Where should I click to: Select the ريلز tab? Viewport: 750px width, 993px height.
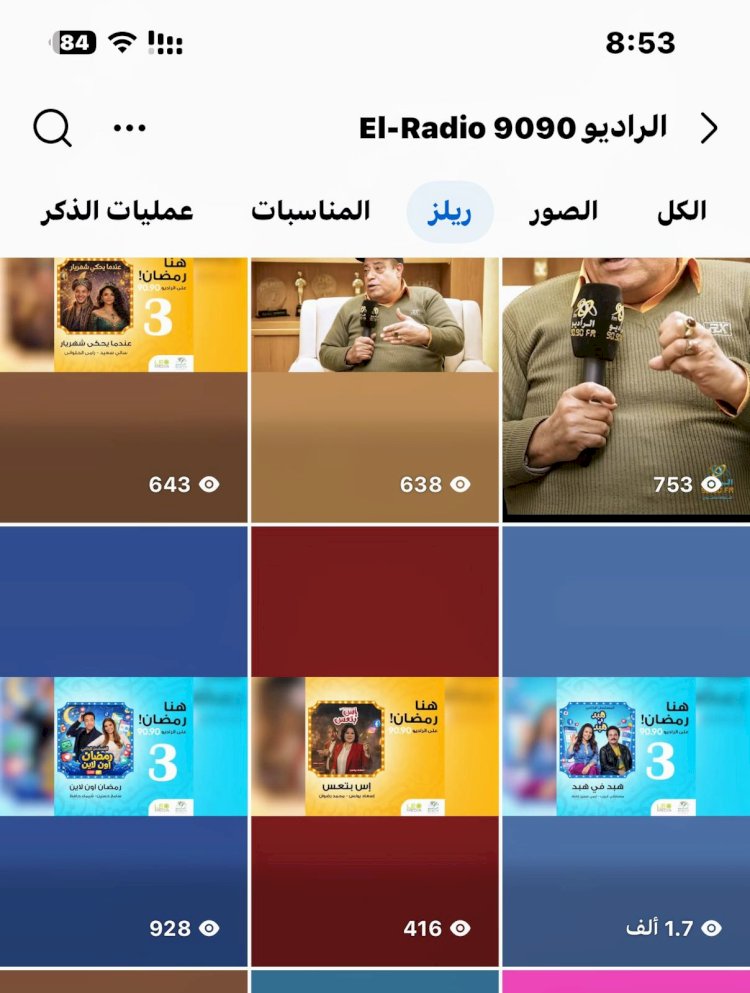tap(450, 212)
